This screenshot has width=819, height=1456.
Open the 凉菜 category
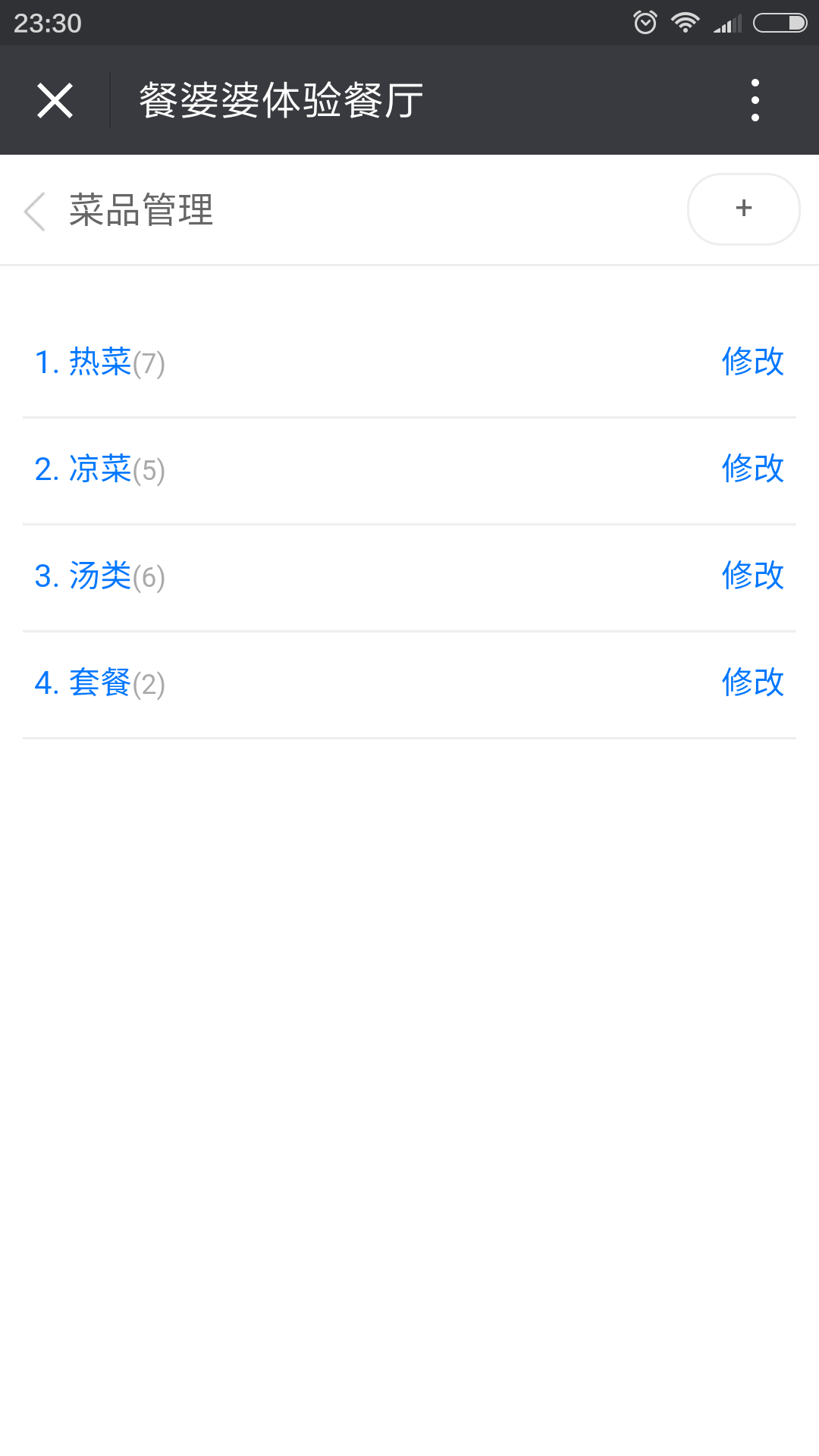coord(100,469)
